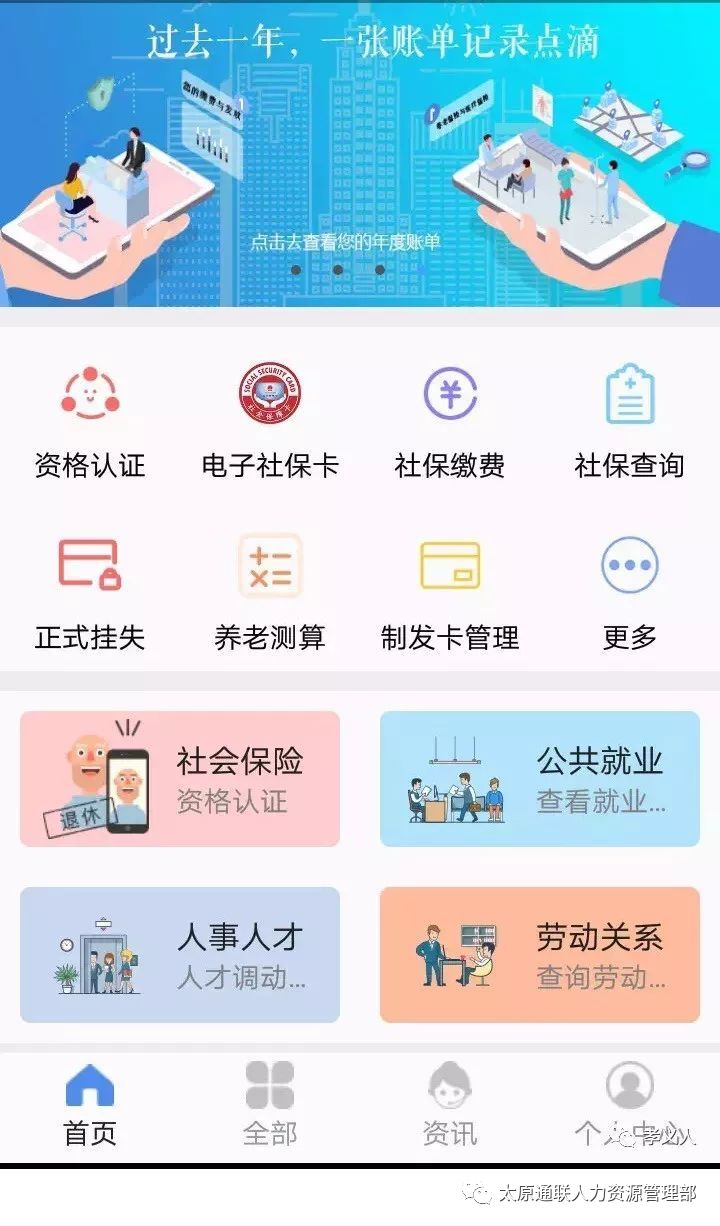The image size is (720, 1226).
Task: Open the 养老测算 calculator
Action: [x=270, y=592]
